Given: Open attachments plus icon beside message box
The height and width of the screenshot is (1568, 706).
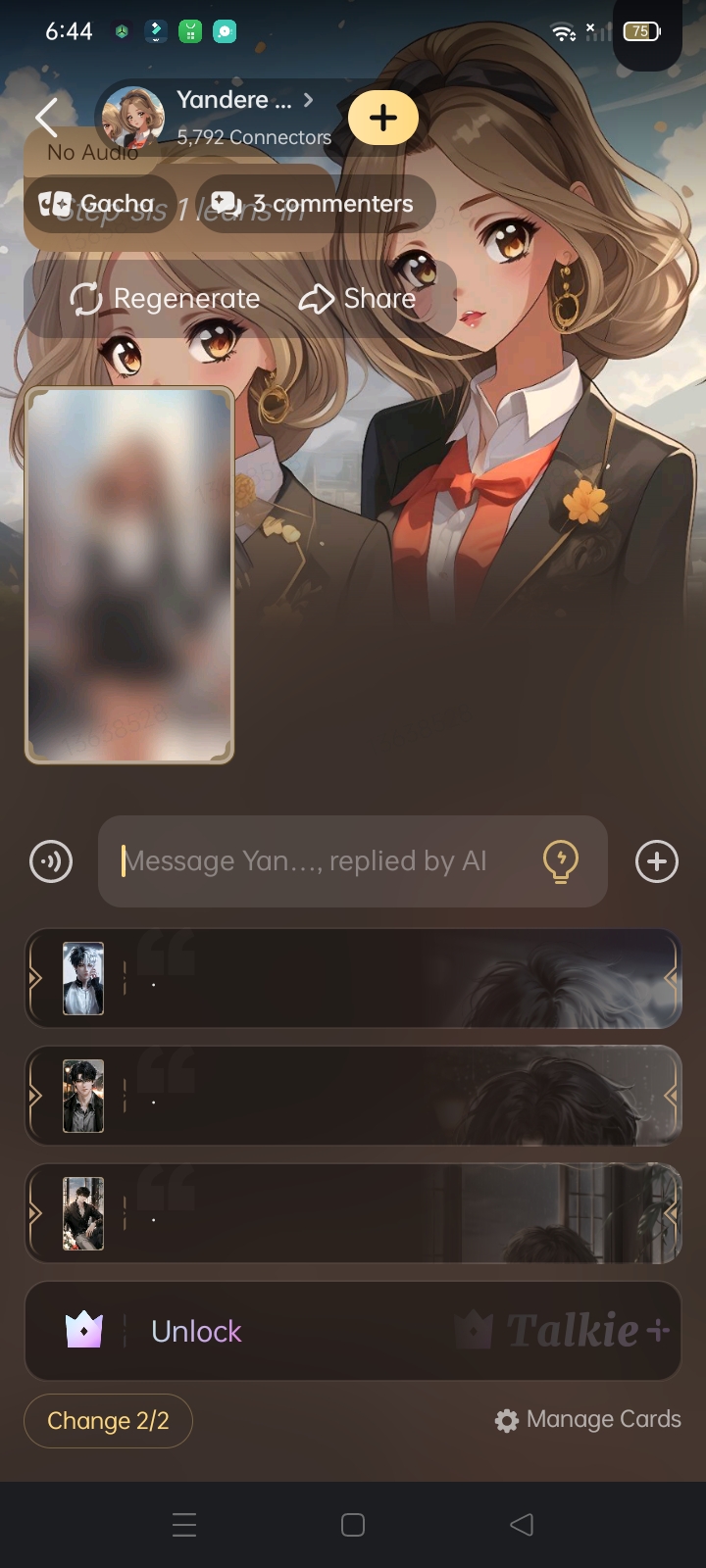Looking at the screenshot, I should [657, 861].
